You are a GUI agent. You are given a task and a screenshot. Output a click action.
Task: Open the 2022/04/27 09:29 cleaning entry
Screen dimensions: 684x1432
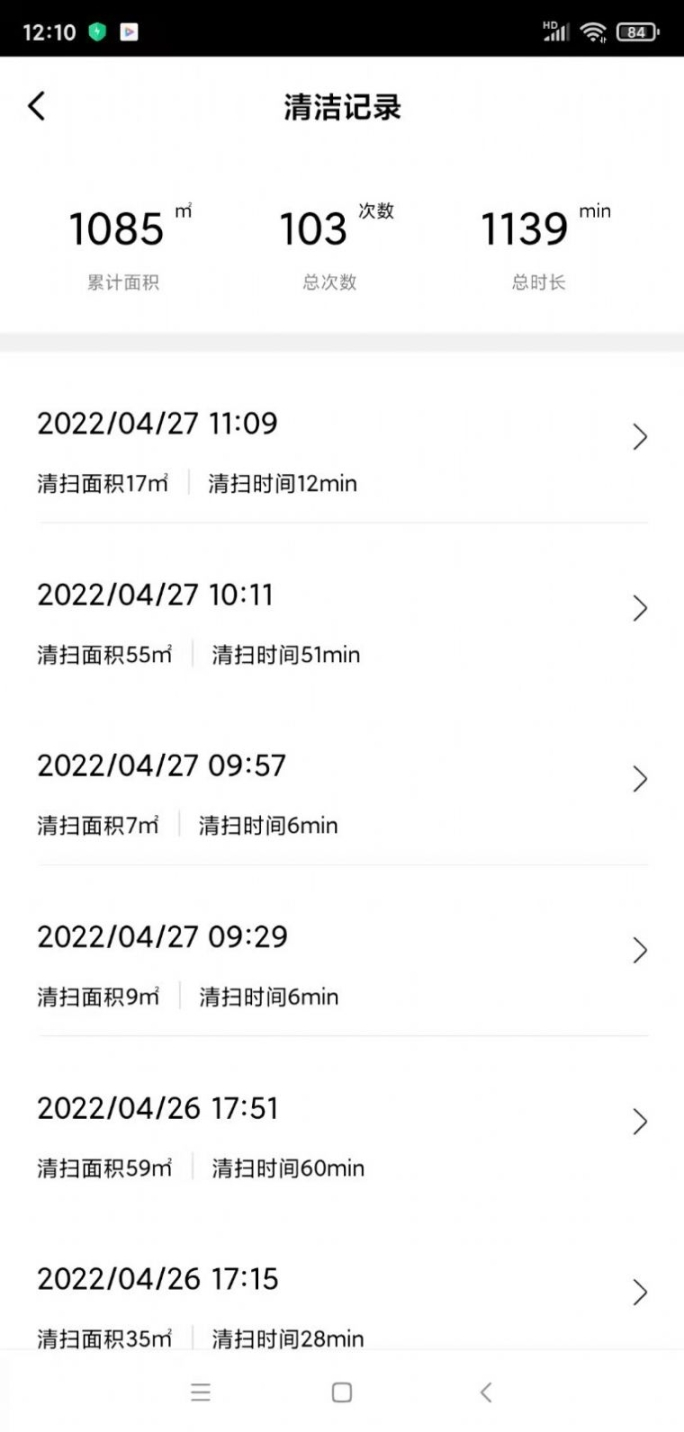click(x=342, y=965)
